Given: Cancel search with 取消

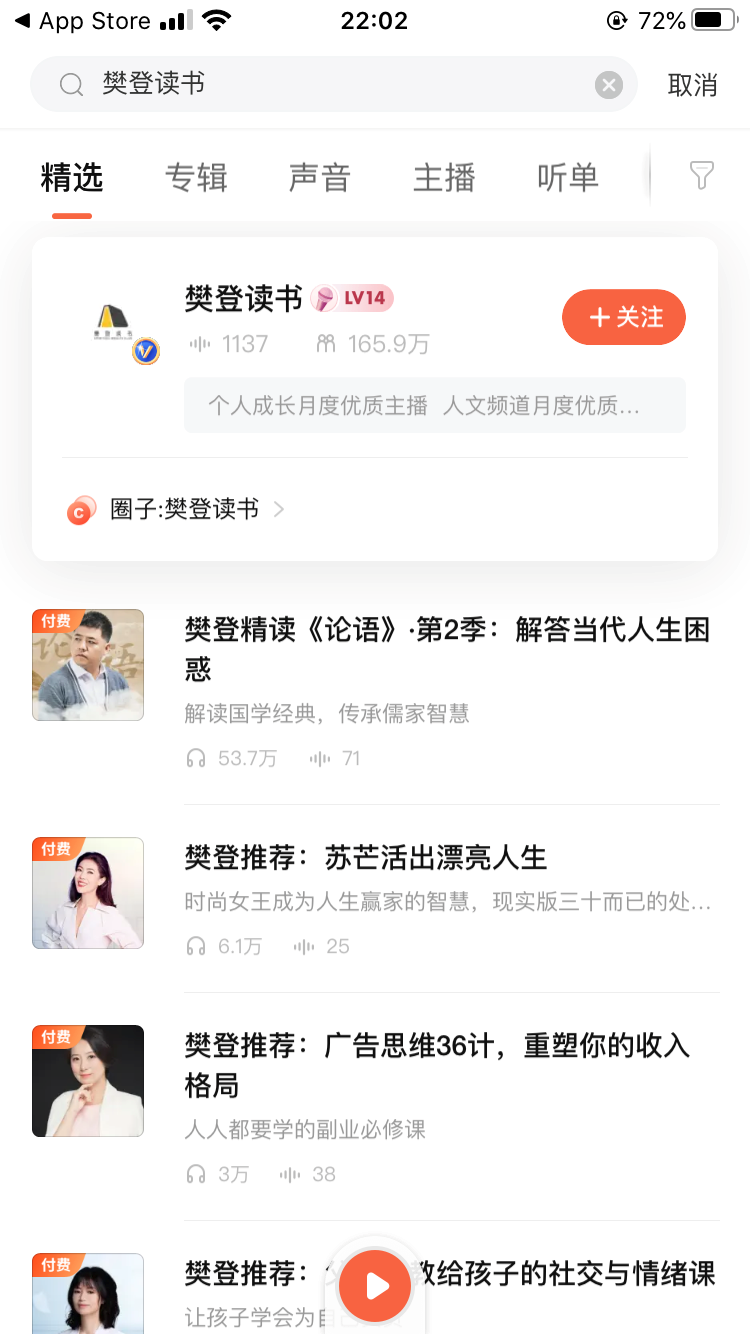Looking at the screenshot, I should (x=692, y=84).
